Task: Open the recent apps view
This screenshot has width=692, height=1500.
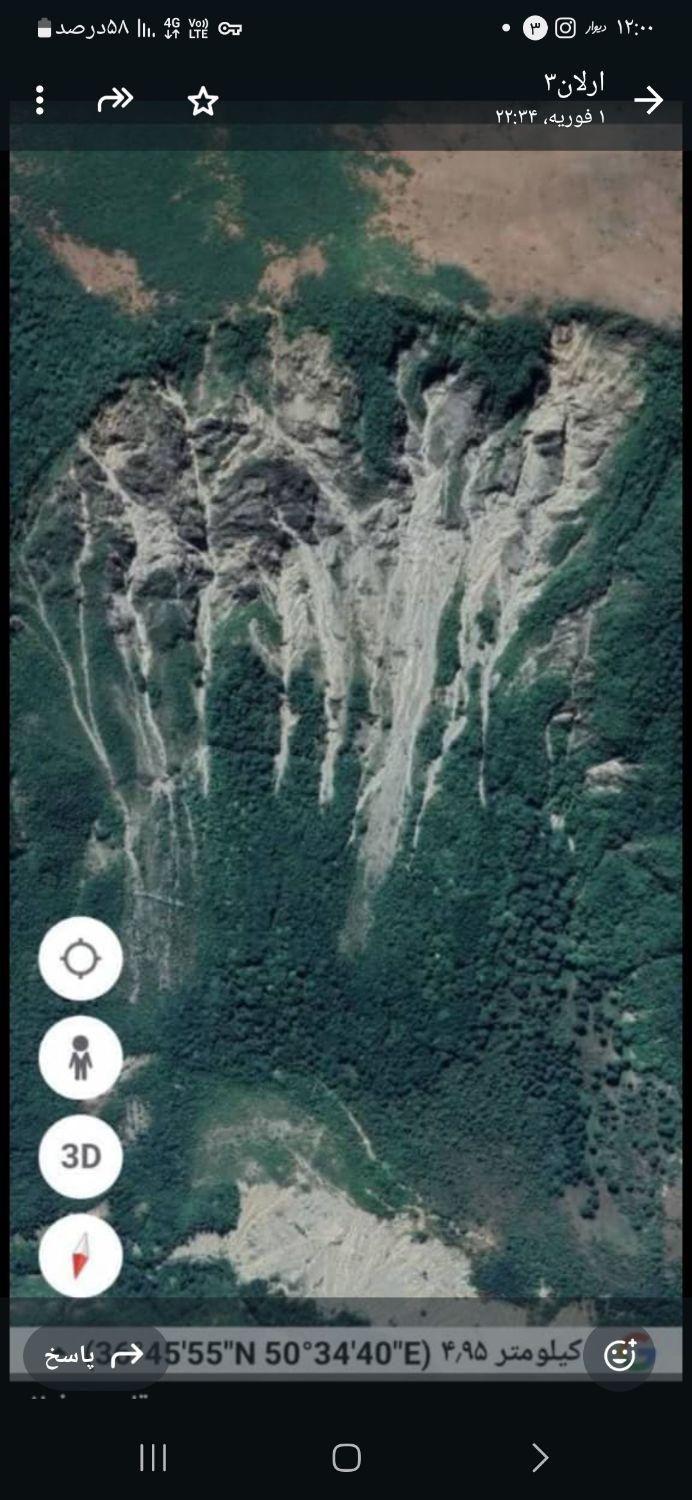Action: click(153, 1457)
